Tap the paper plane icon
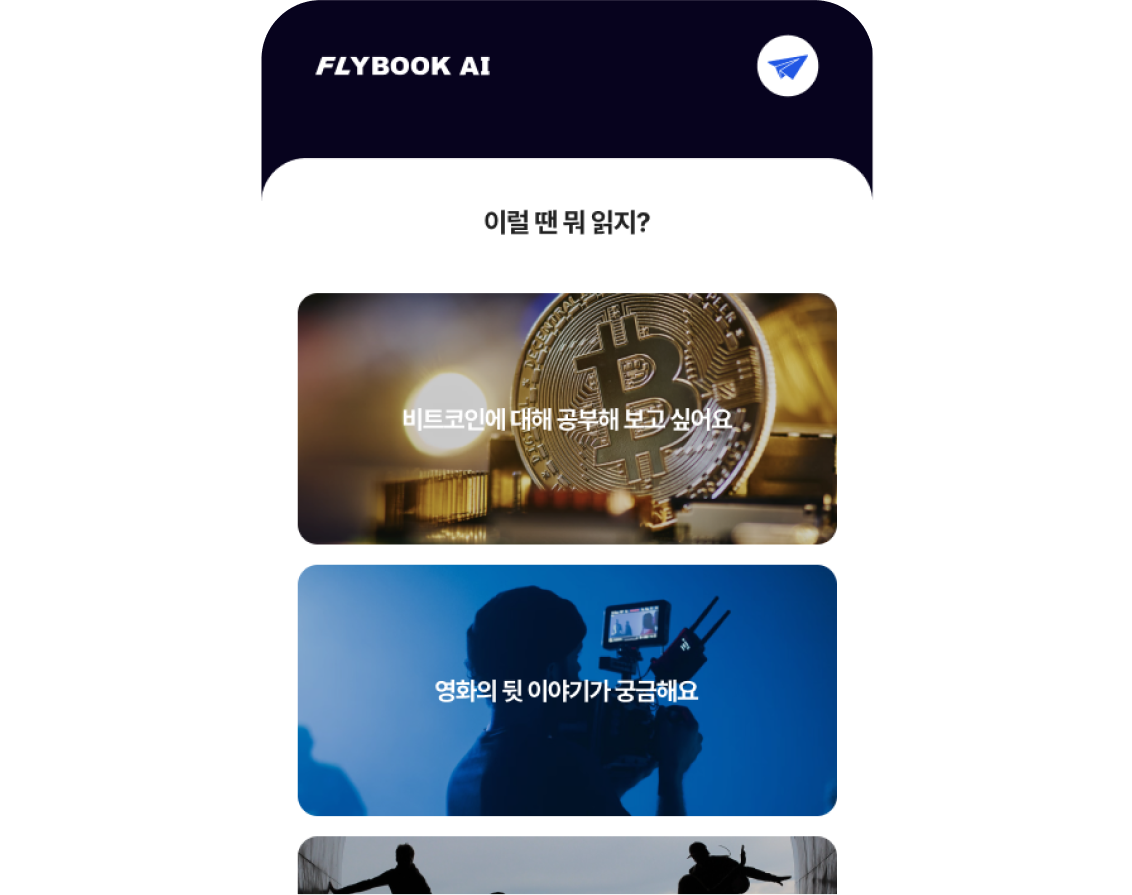Viewport: 1132px width, 895px height. click(x=787, y=67)
